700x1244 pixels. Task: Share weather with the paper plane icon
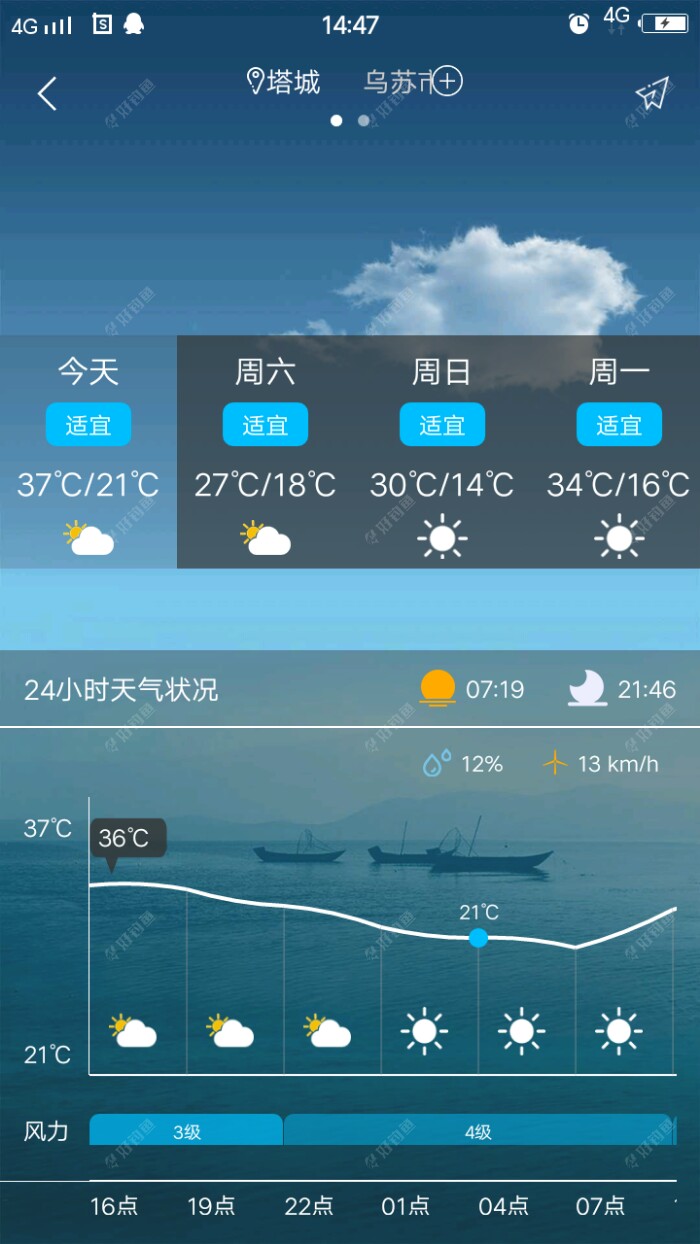pos(651,94)
